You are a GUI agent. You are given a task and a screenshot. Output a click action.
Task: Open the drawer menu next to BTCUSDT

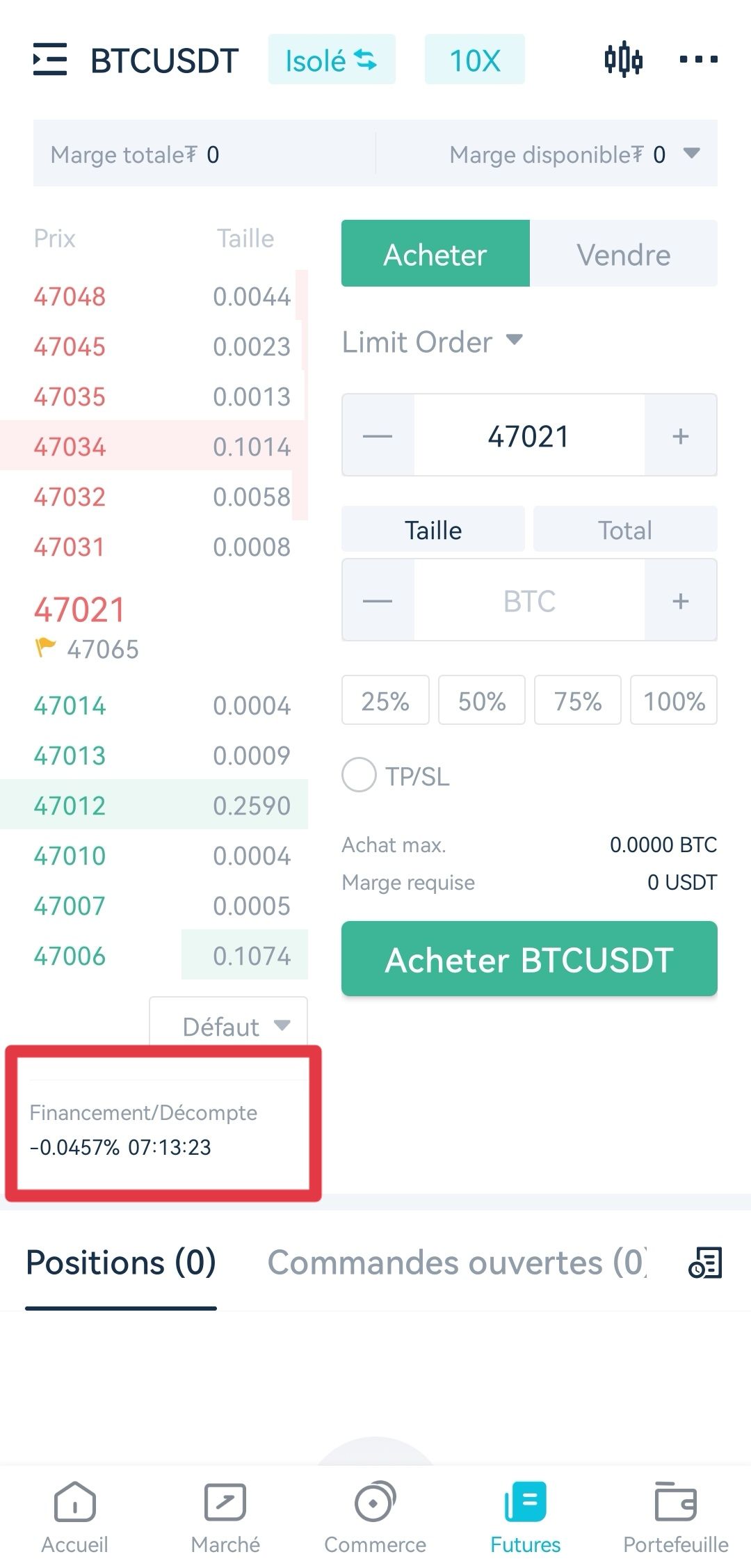pyautogui.click(x=50, y=59)
